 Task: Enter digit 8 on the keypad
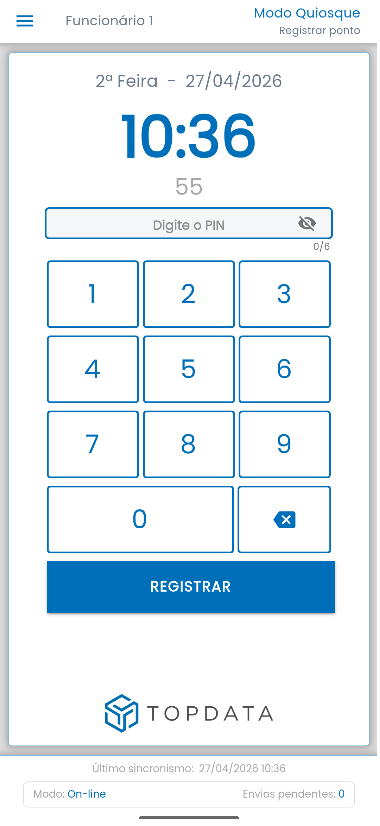(189, 445)
